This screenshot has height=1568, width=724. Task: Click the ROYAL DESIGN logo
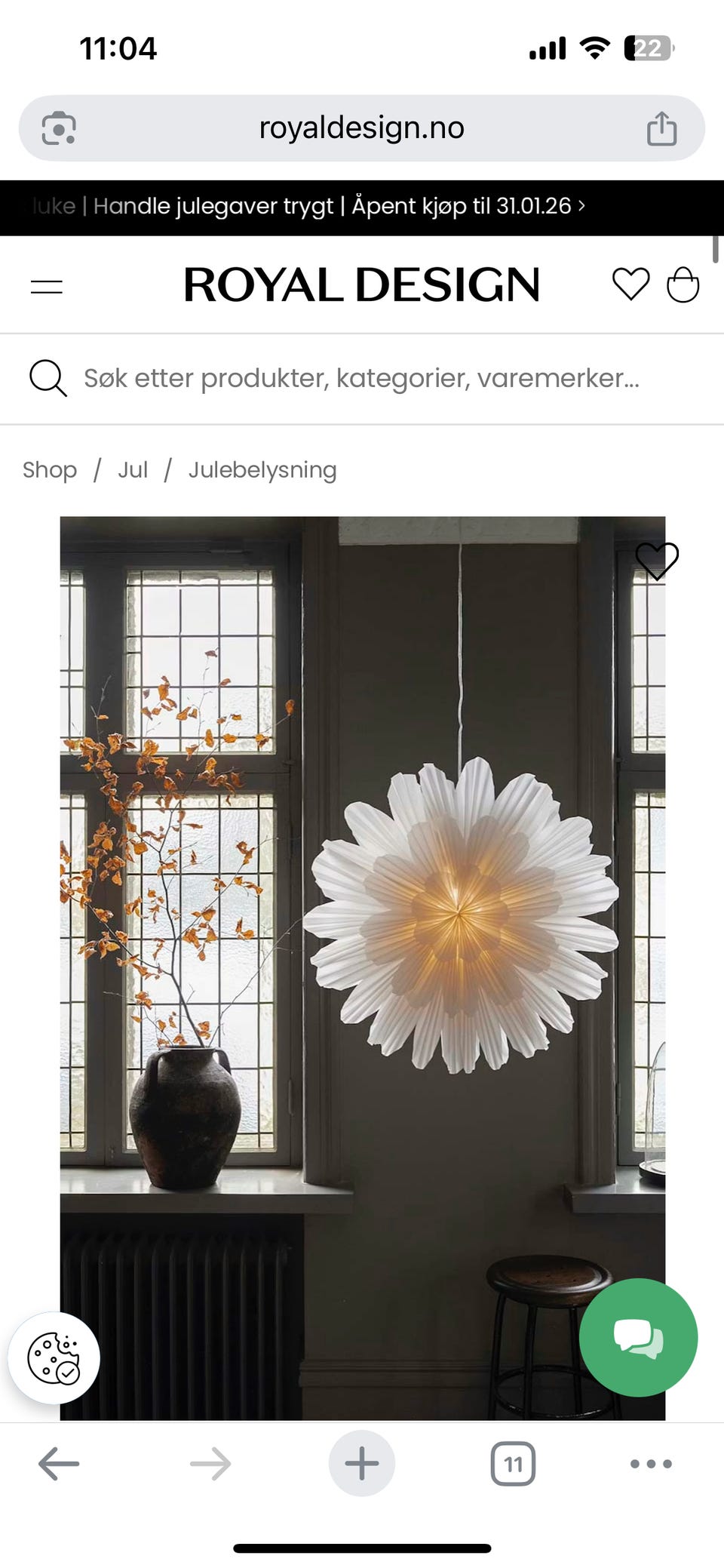tap(362, 285)
